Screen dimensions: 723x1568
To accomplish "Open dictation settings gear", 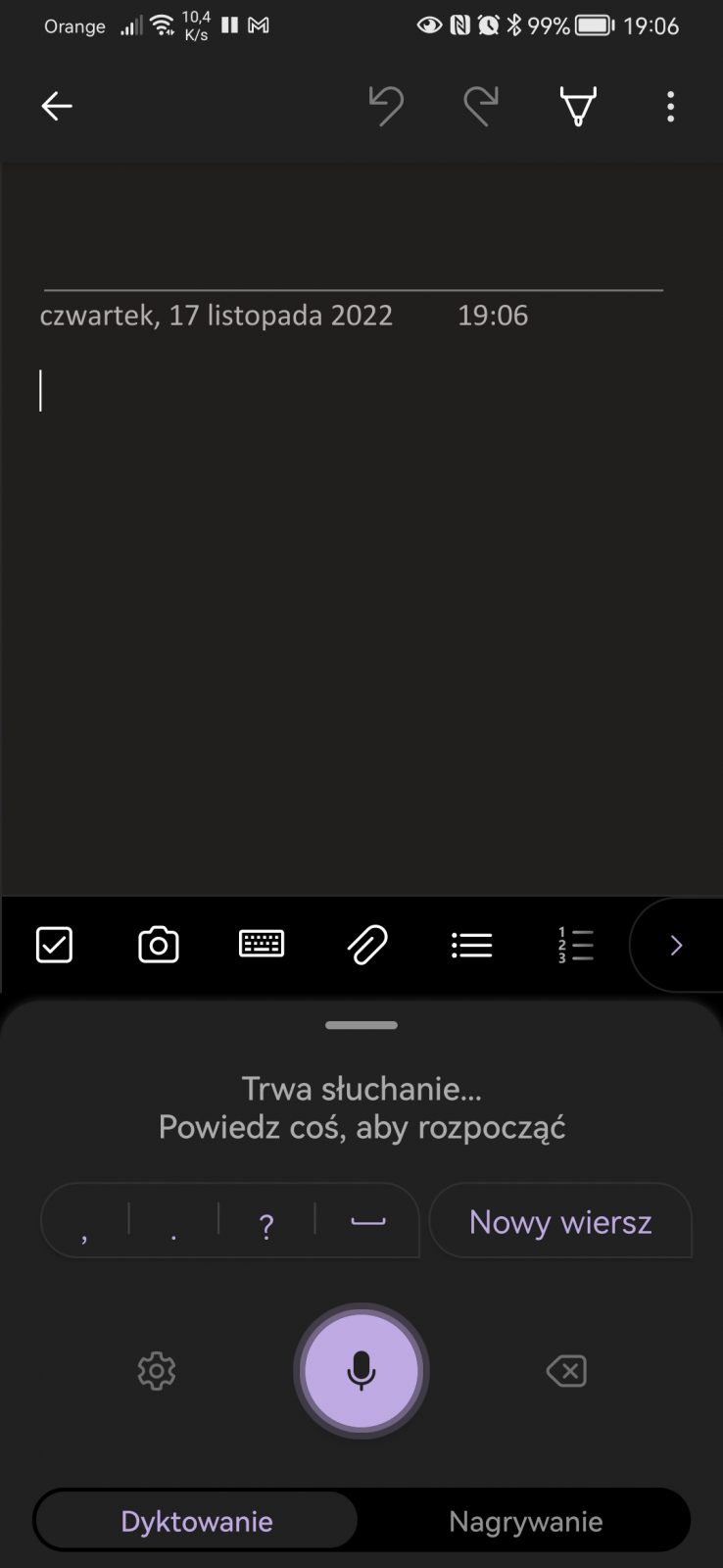I will (157, 1370).
